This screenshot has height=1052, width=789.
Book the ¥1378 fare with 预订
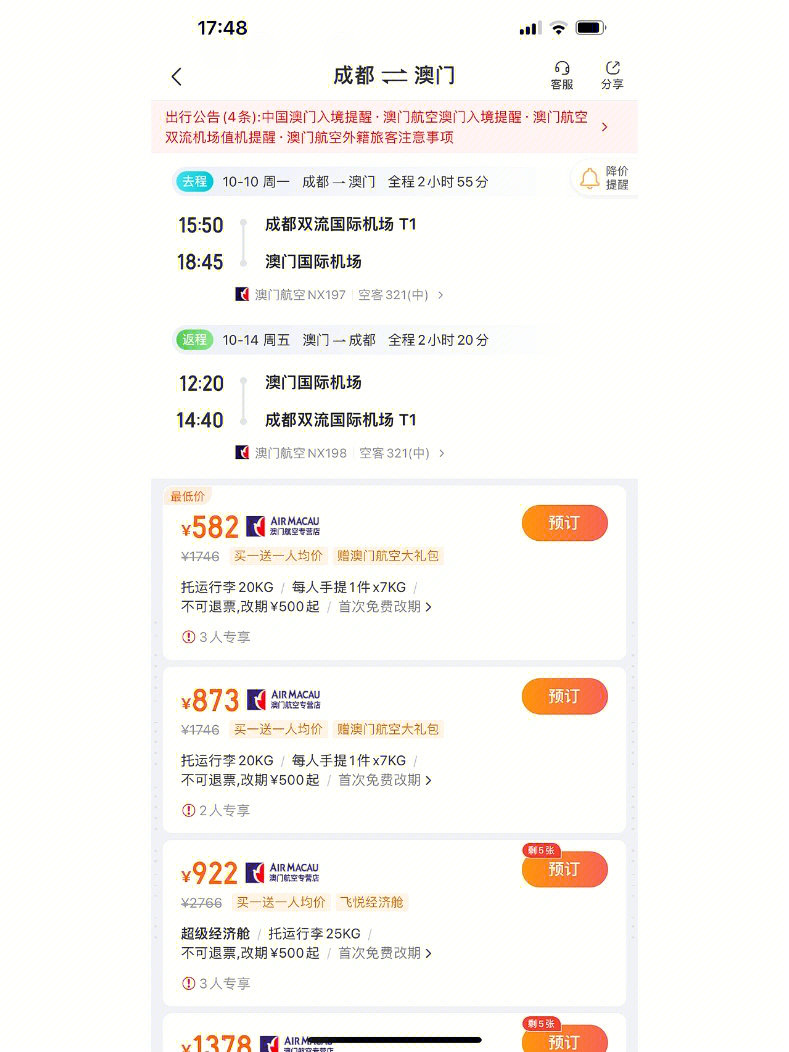pyautogui.click(x=564, y=1040)
